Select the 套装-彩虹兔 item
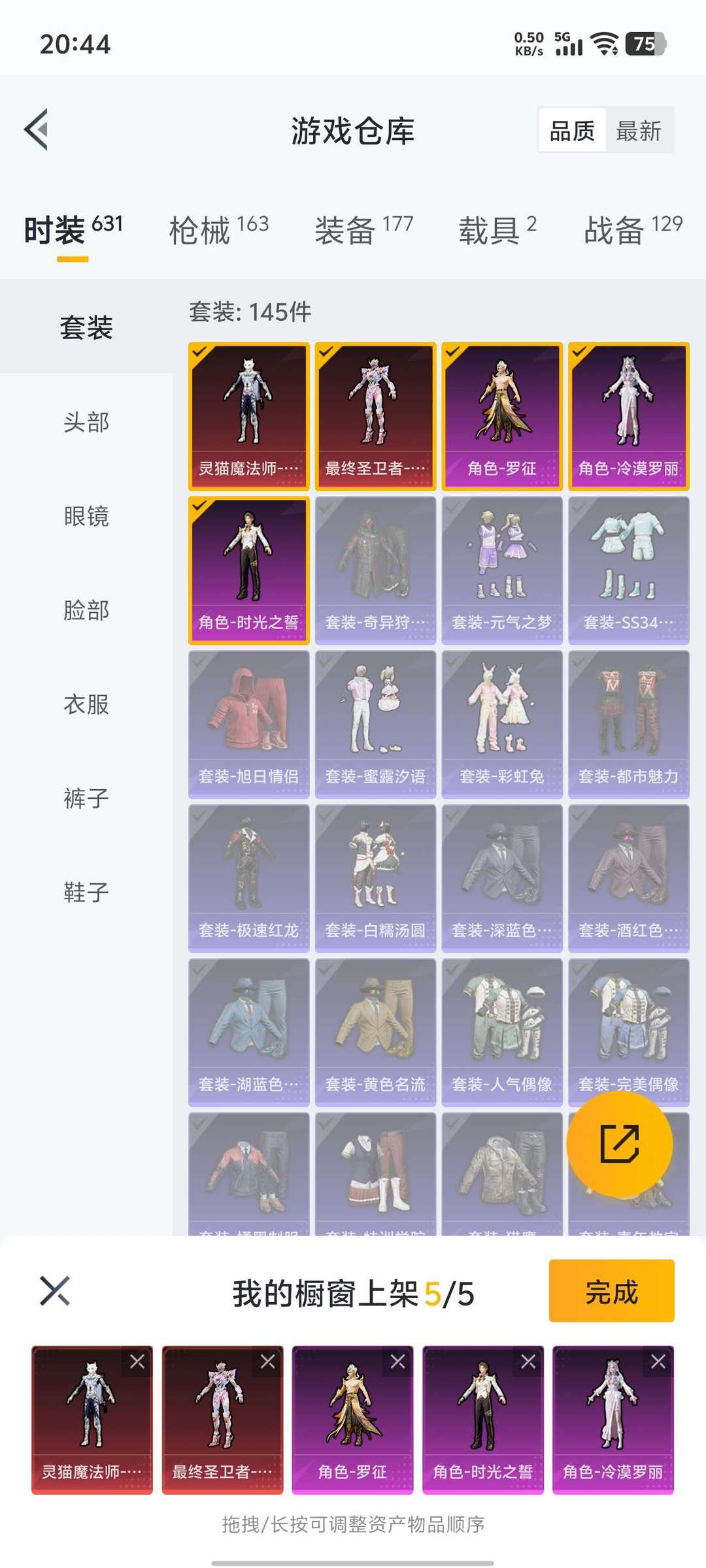 502,725
